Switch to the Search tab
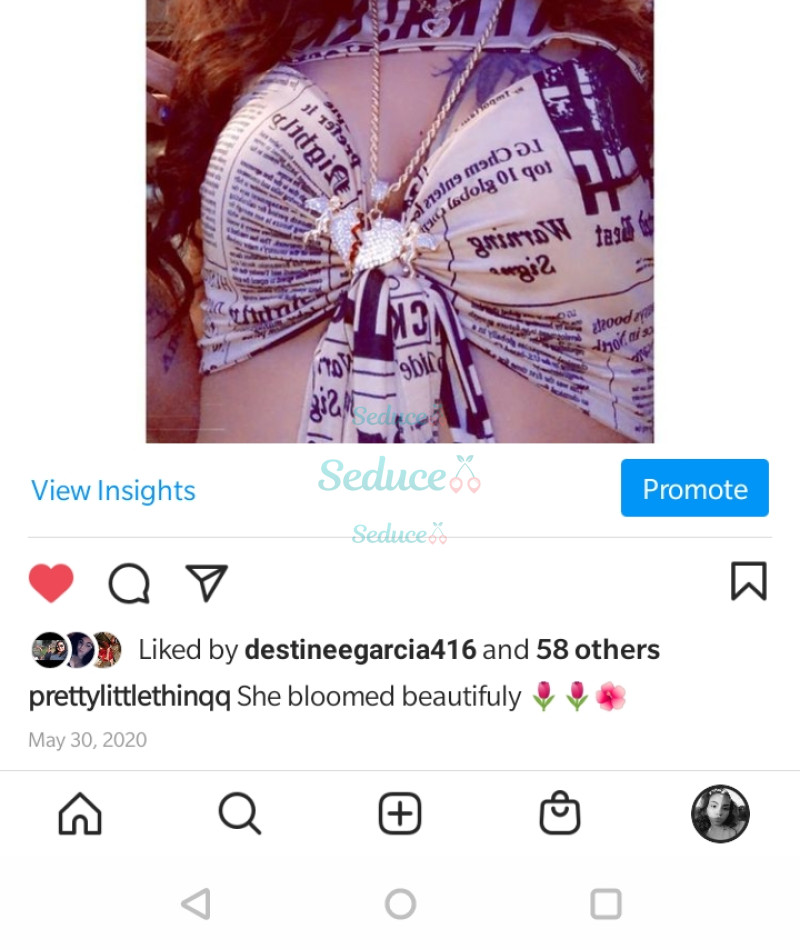This screenshot has height=950, width=800. 240,814
